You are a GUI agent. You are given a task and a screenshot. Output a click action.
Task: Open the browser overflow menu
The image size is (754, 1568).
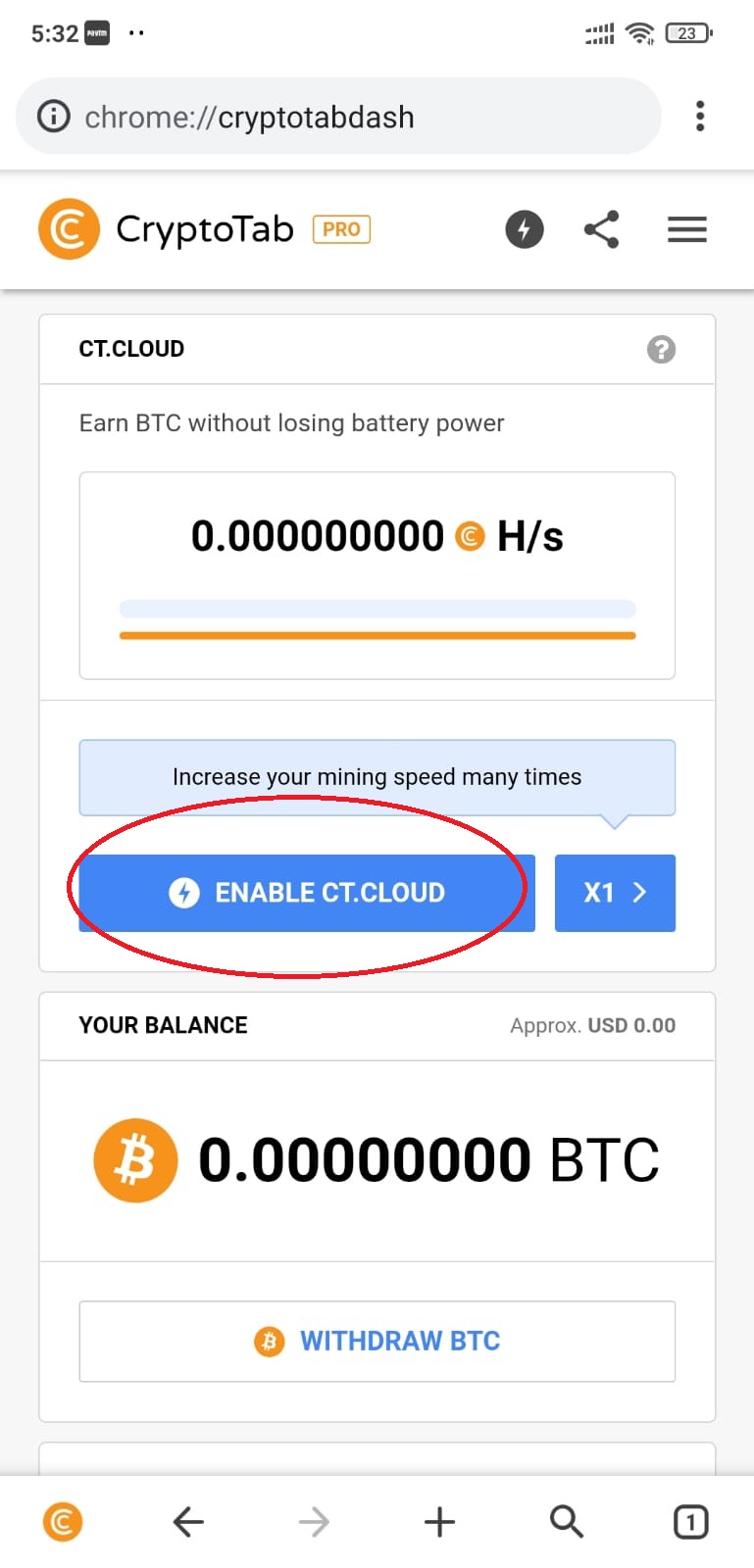coord(699,116)
